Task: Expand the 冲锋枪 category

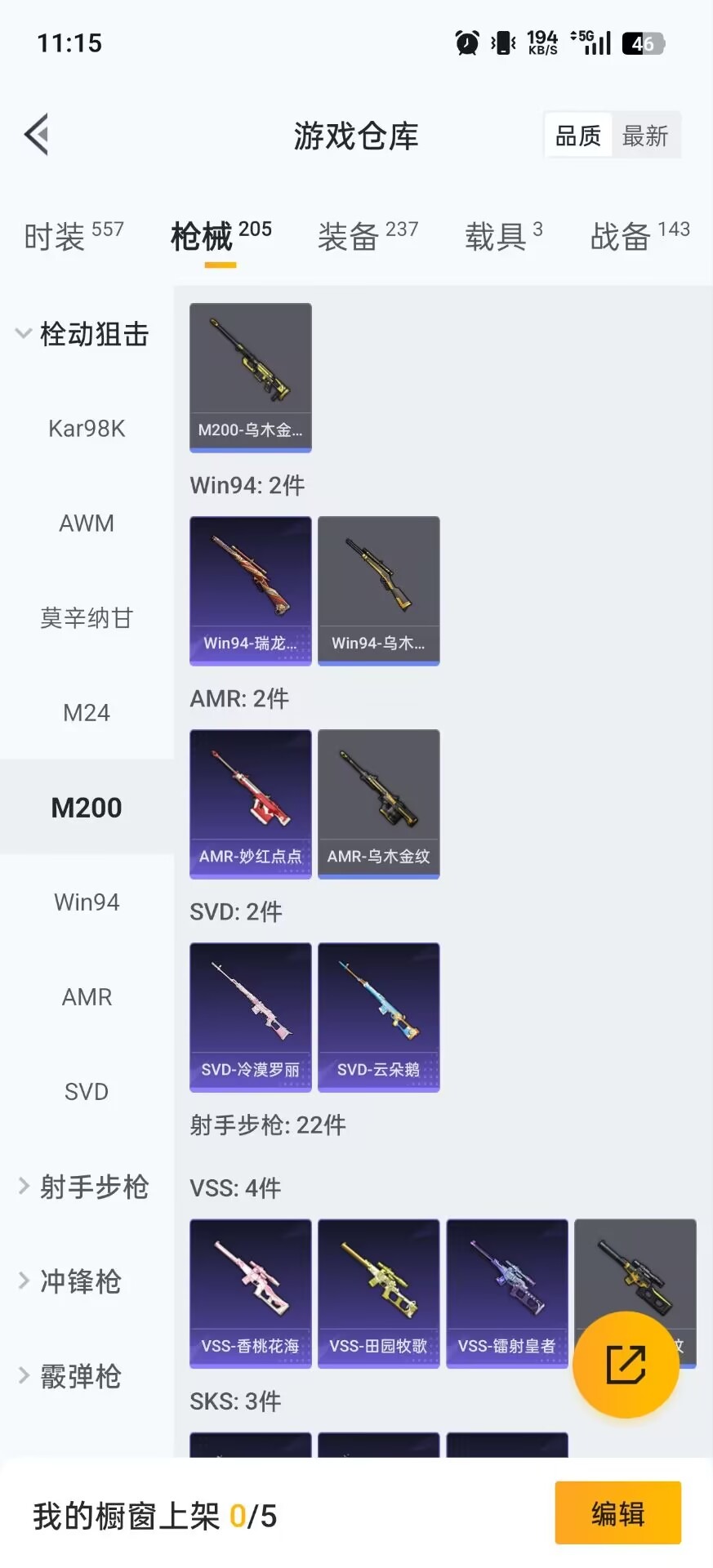Action: point(84,1281)
